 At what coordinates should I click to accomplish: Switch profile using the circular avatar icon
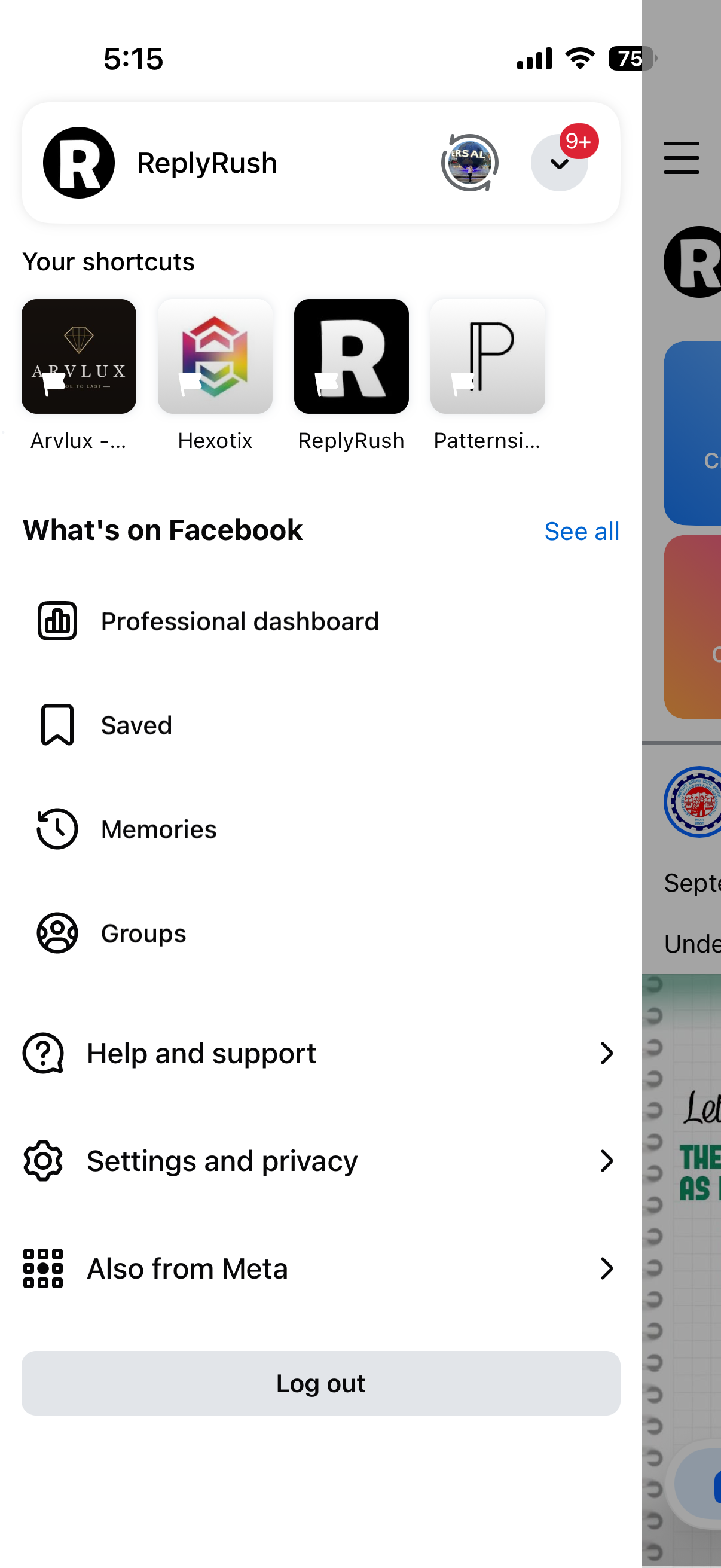click(469, 163)
